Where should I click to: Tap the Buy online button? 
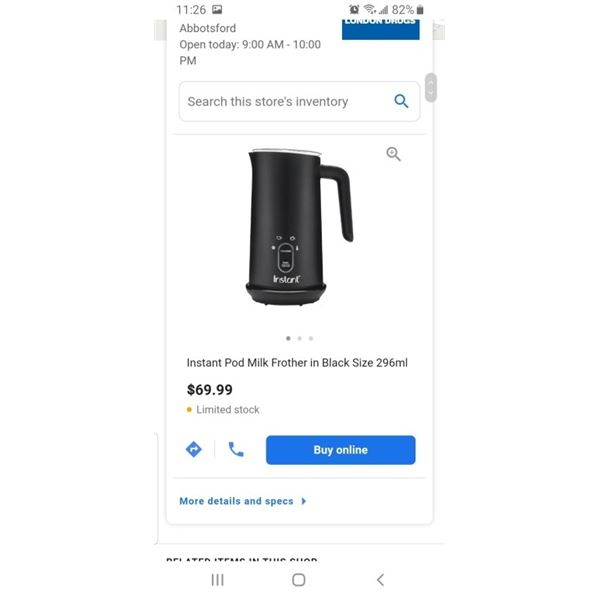coord(340,450)
